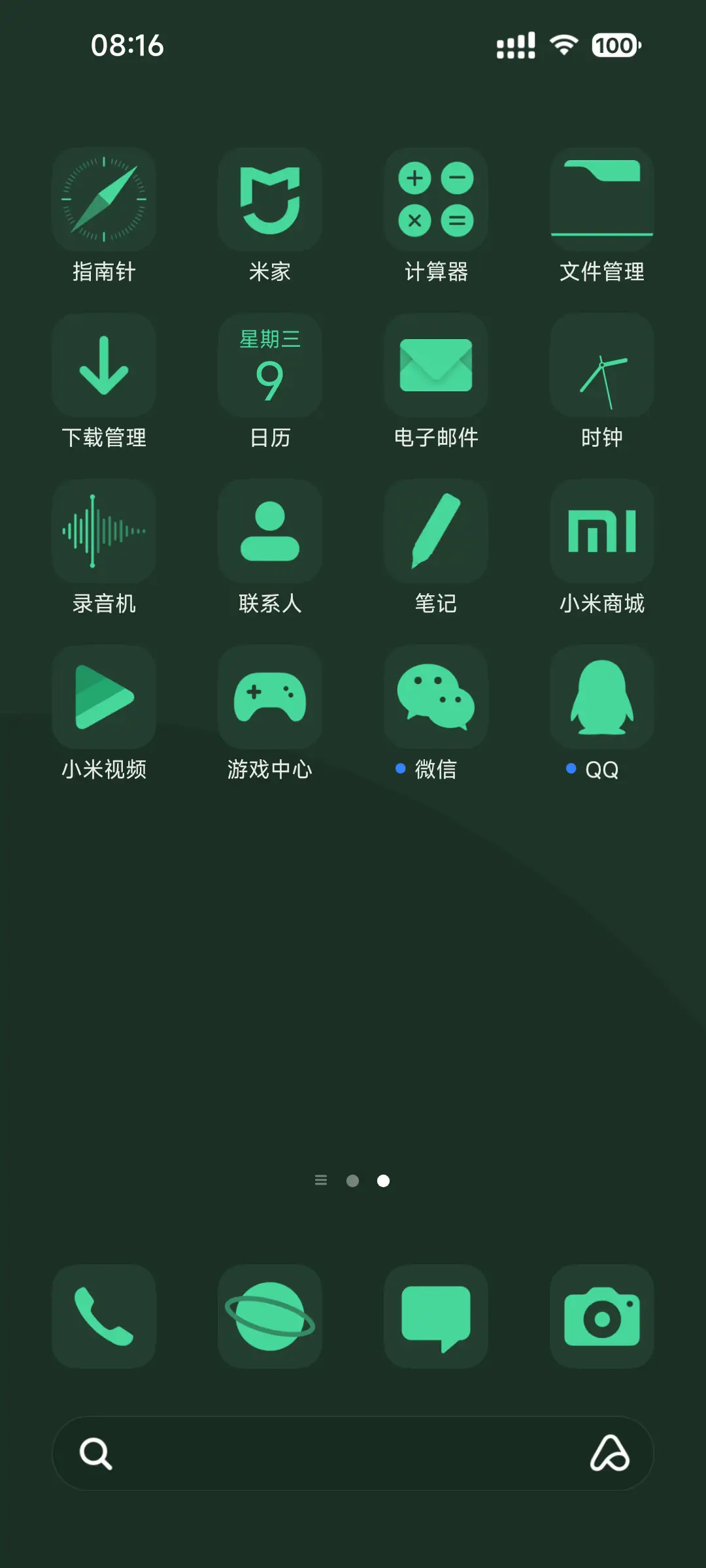This screenshot has height=1568, width=706.
Task: Tap the search magnifier in search bar
Action: [95, 1466]
